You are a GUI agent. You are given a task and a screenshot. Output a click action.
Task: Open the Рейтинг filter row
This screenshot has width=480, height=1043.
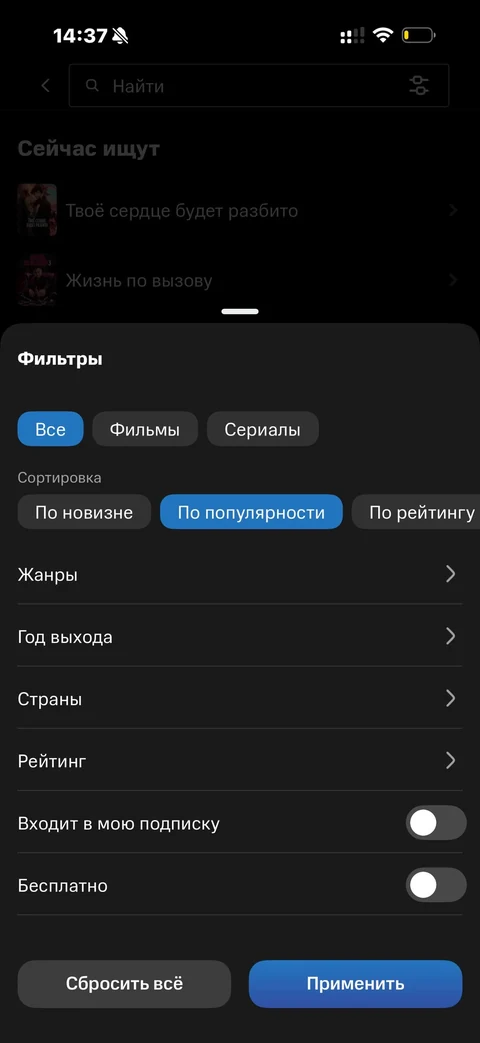point(240,760)
